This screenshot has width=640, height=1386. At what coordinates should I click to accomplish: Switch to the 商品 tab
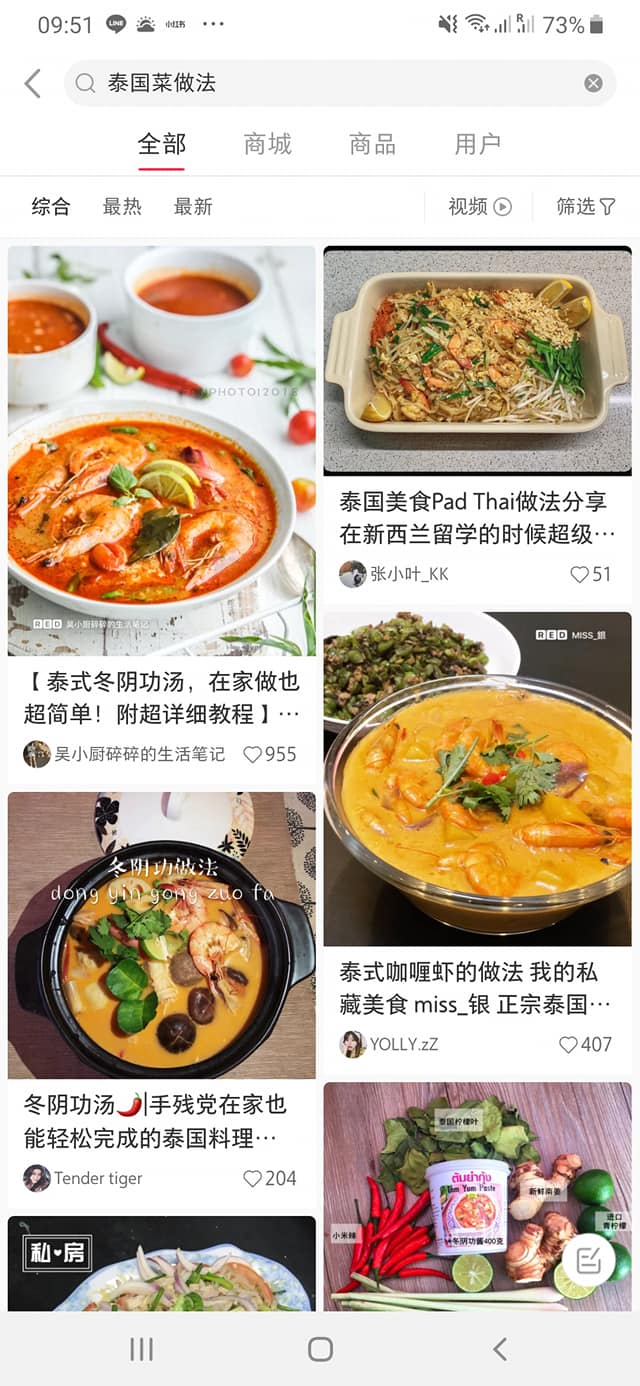[x=372, y=144]
